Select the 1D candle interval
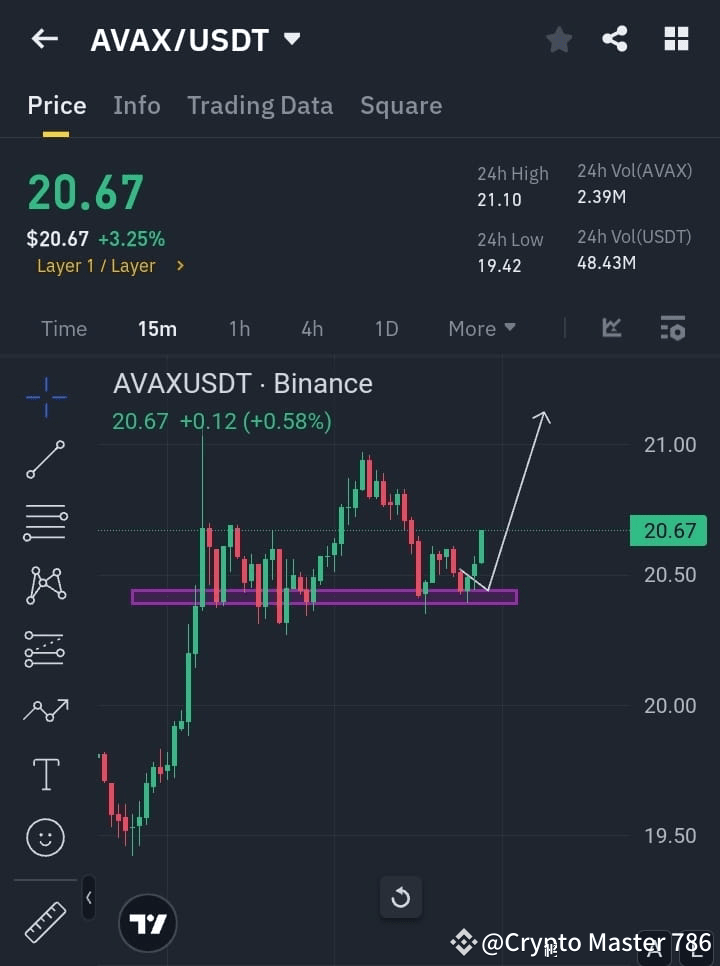Viewport: 720px width, 966px height. coord(386,328)
